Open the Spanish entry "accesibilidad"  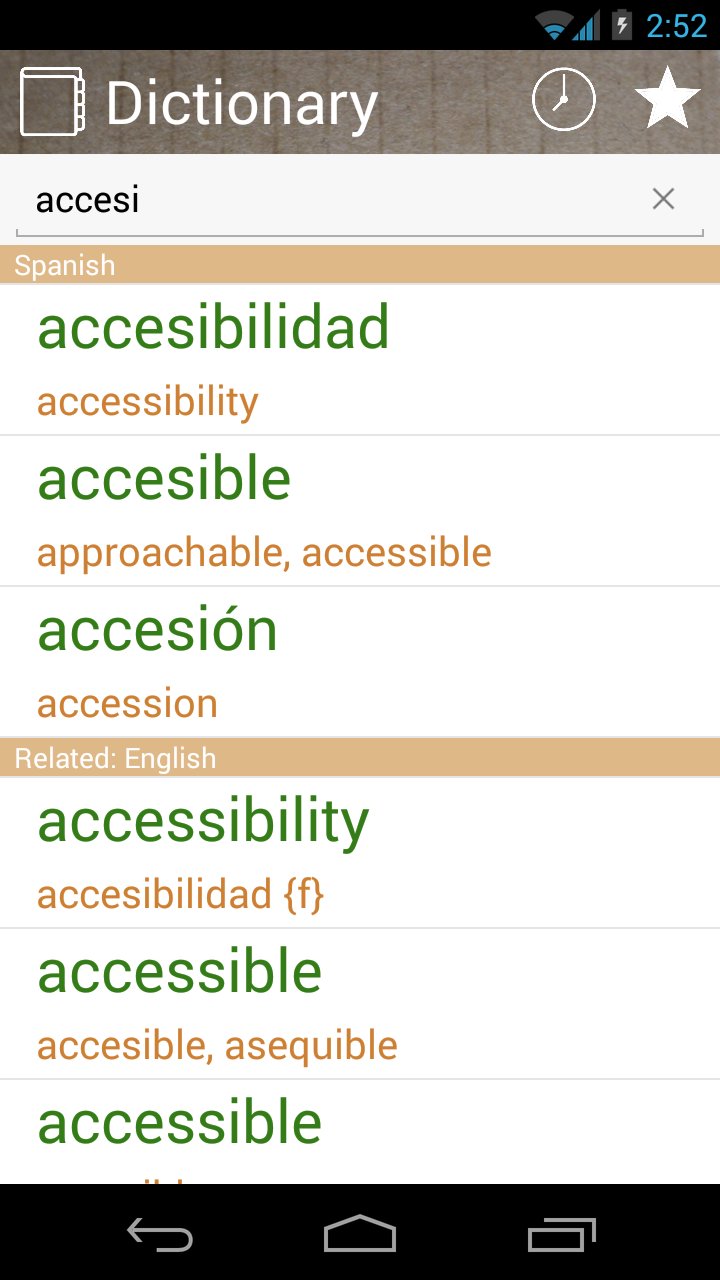pos(360,360)
